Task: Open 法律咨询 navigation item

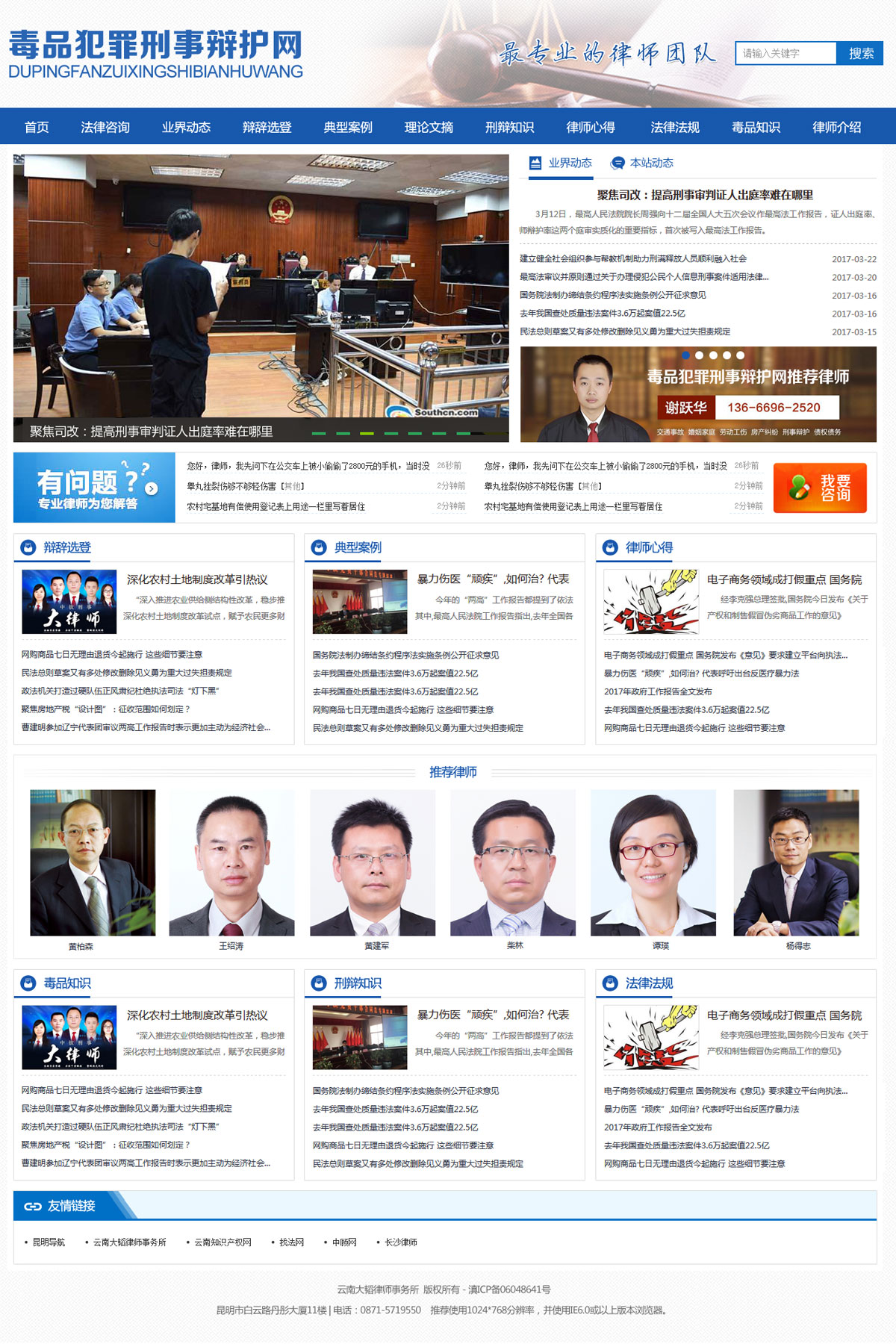Action: click(x=105, y=127)
